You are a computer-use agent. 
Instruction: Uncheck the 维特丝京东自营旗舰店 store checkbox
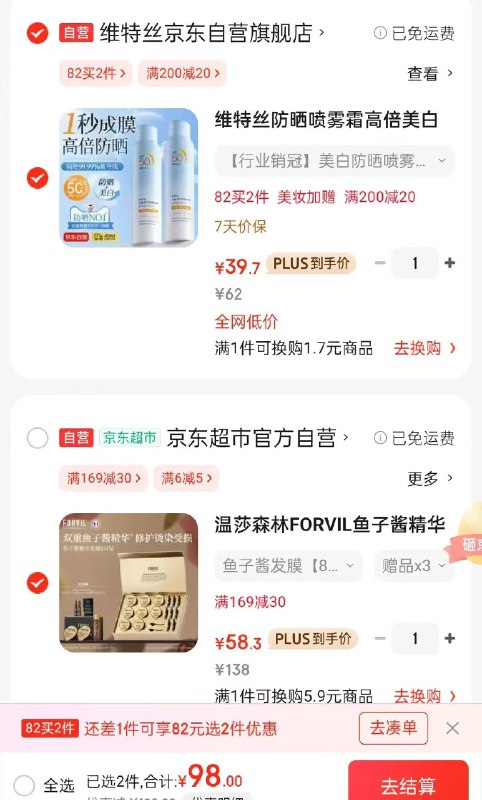37,33
